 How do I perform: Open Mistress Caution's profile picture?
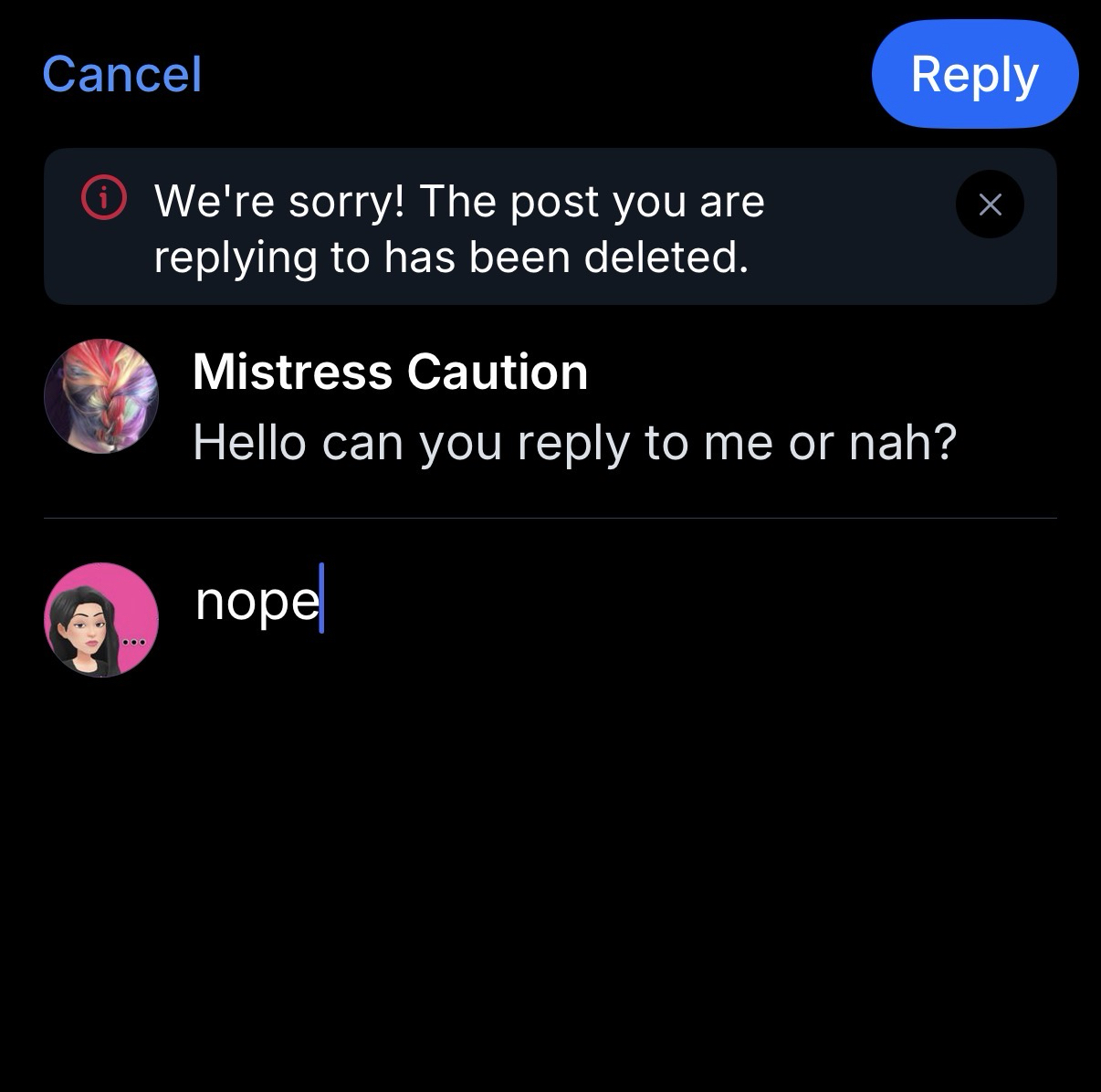101,396
